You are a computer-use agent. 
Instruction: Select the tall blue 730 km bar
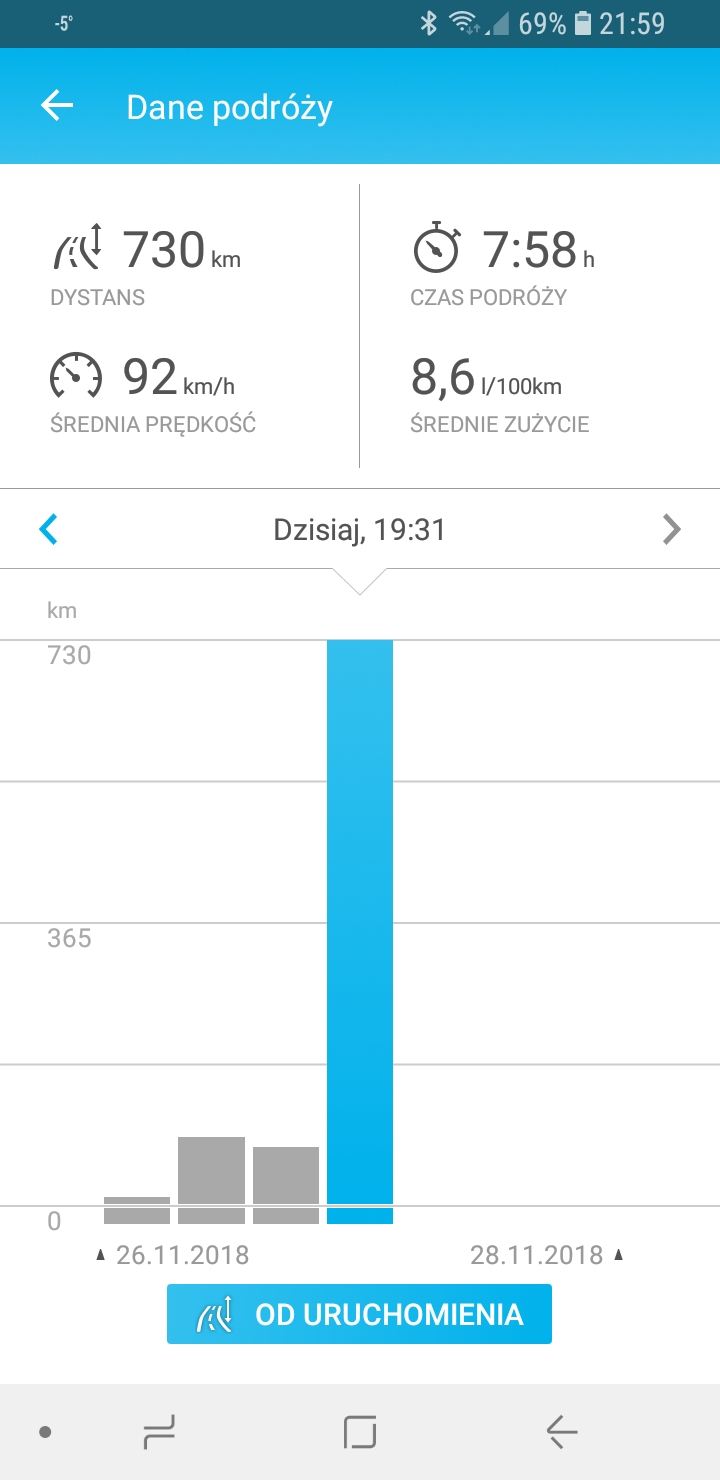coord(360,930)
